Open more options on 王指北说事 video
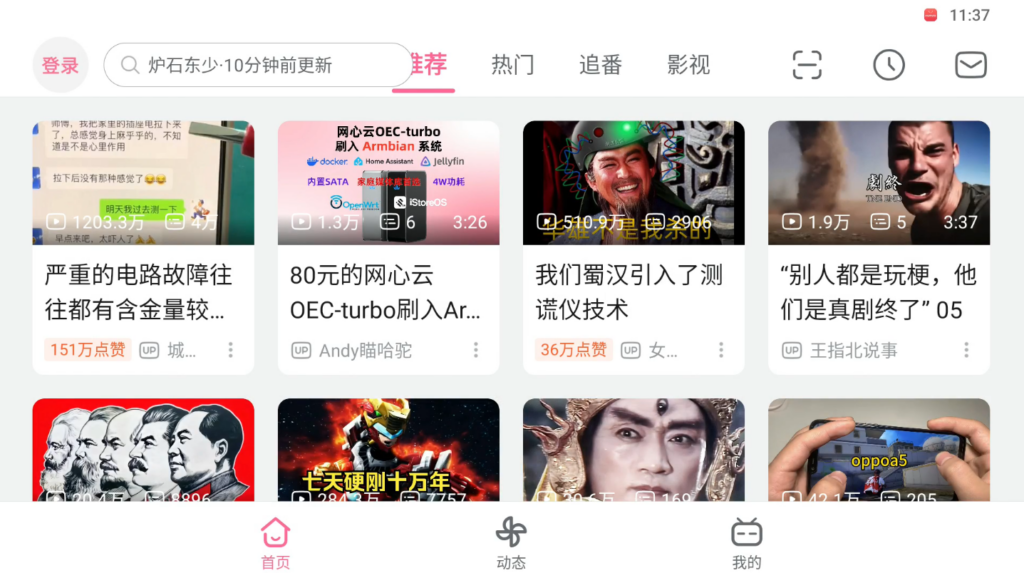 [966, 350]
